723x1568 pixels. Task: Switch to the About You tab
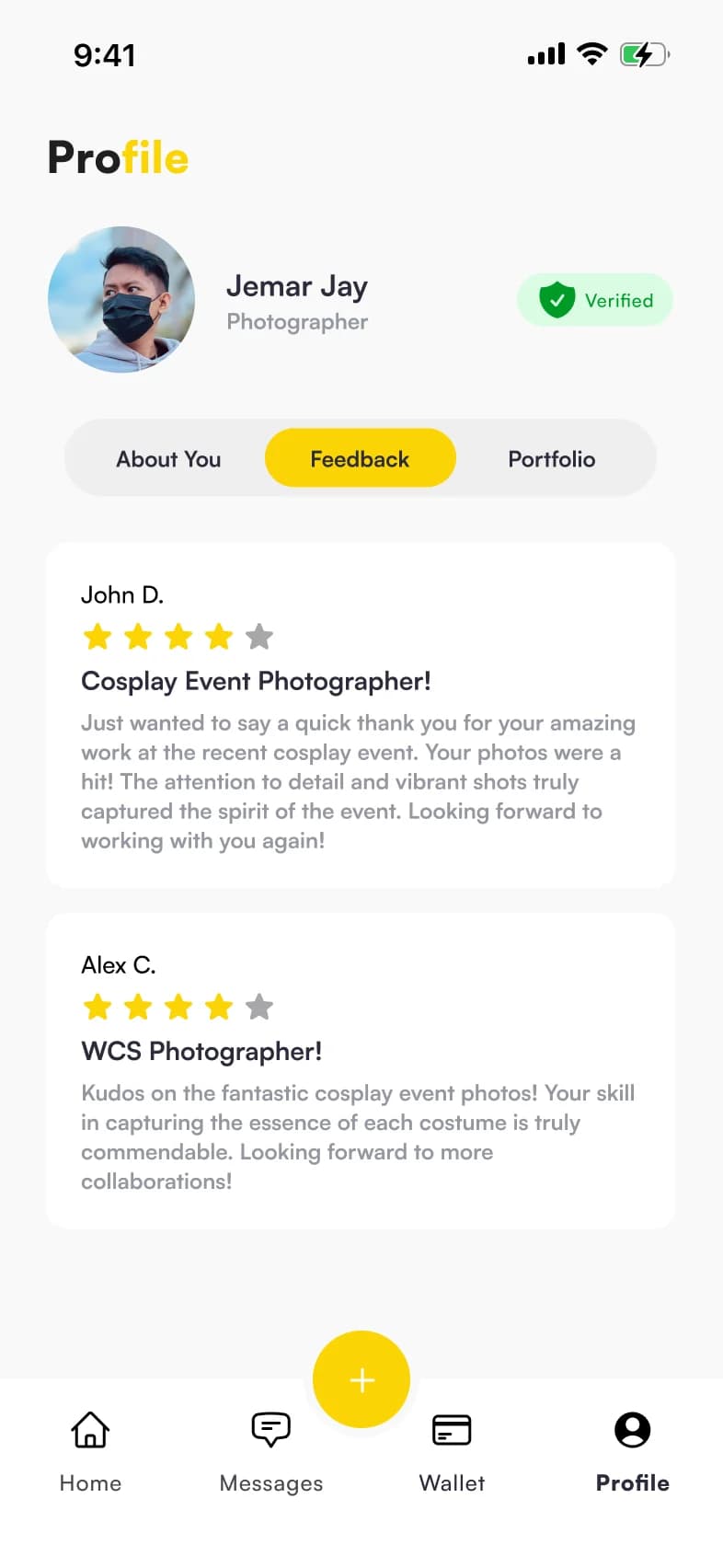pyautogui.click(x=168, y=458)
